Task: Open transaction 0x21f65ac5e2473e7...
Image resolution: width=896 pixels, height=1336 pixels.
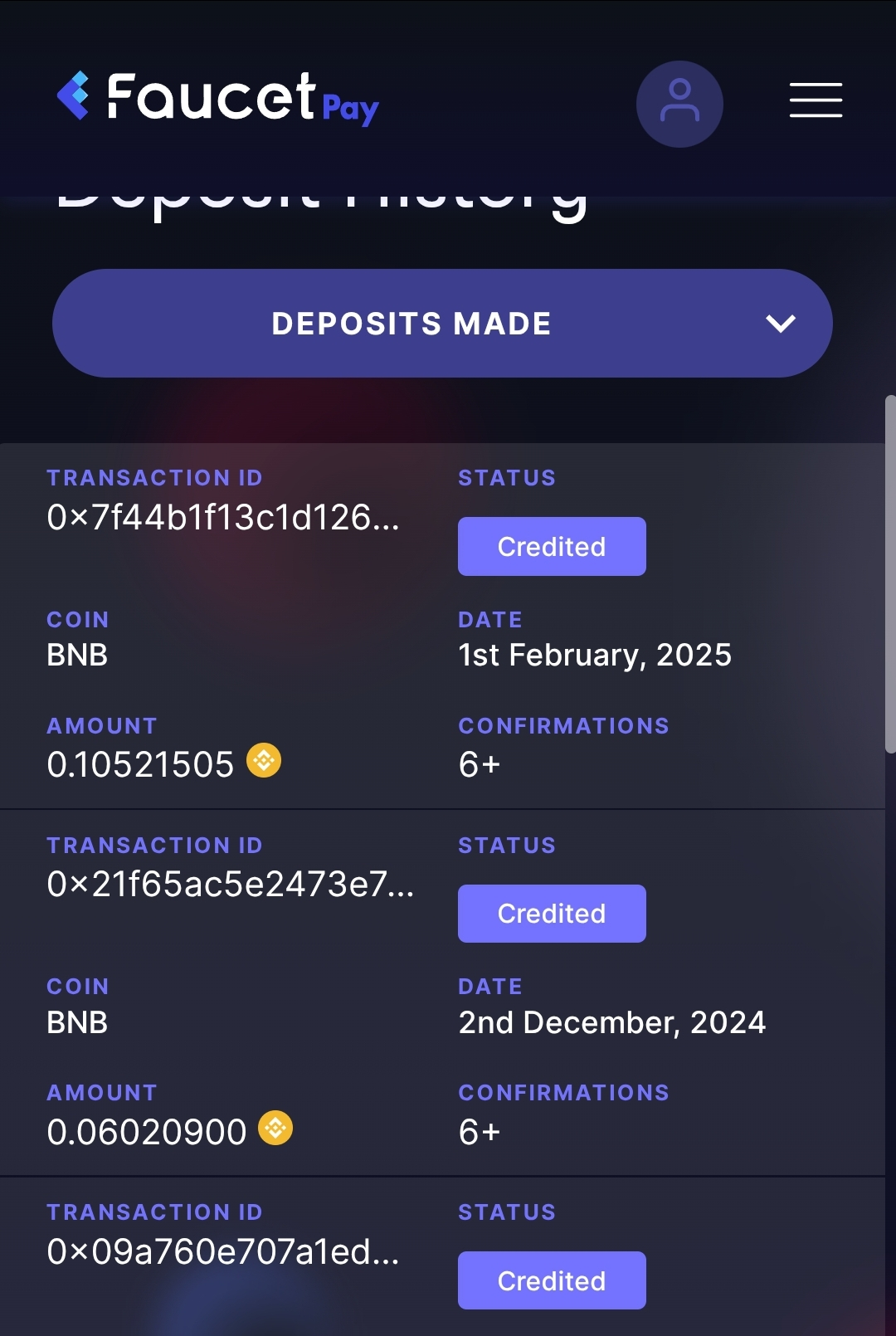Action: 231,885
